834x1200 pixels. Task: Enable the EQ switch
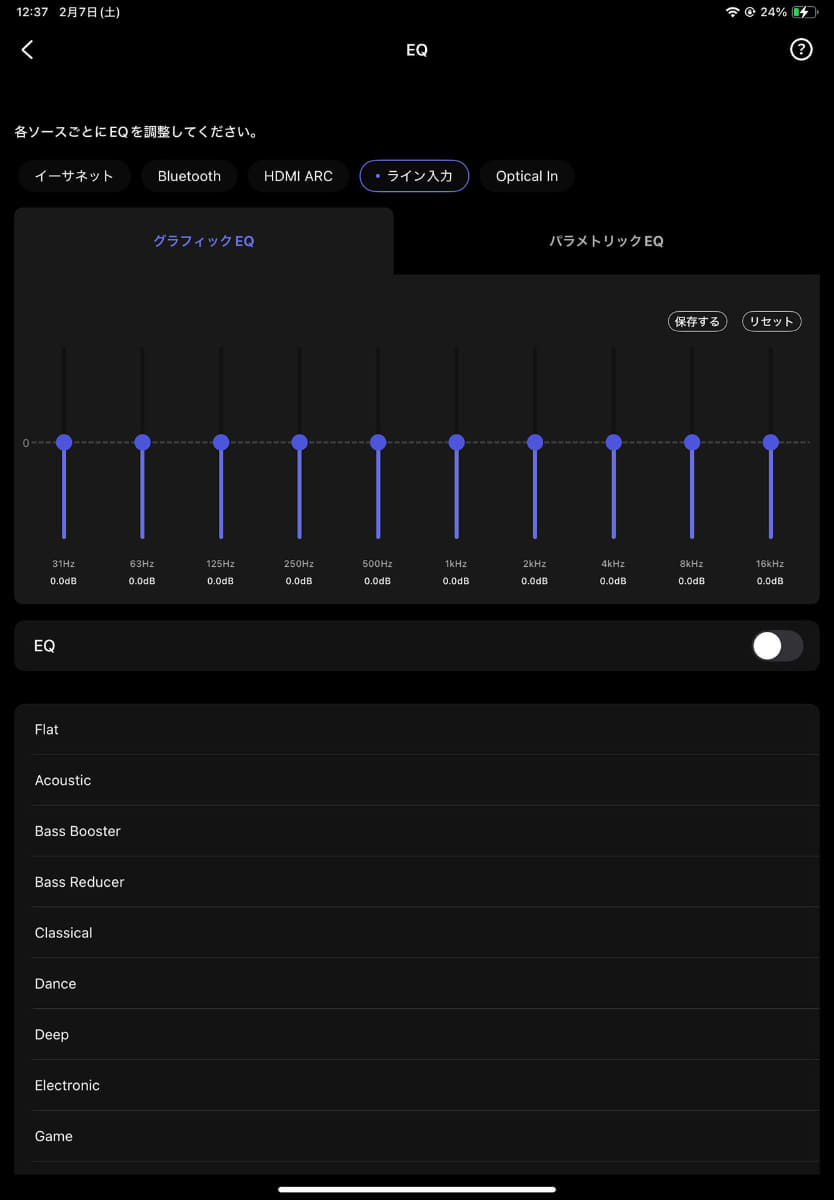coord(777,646)
